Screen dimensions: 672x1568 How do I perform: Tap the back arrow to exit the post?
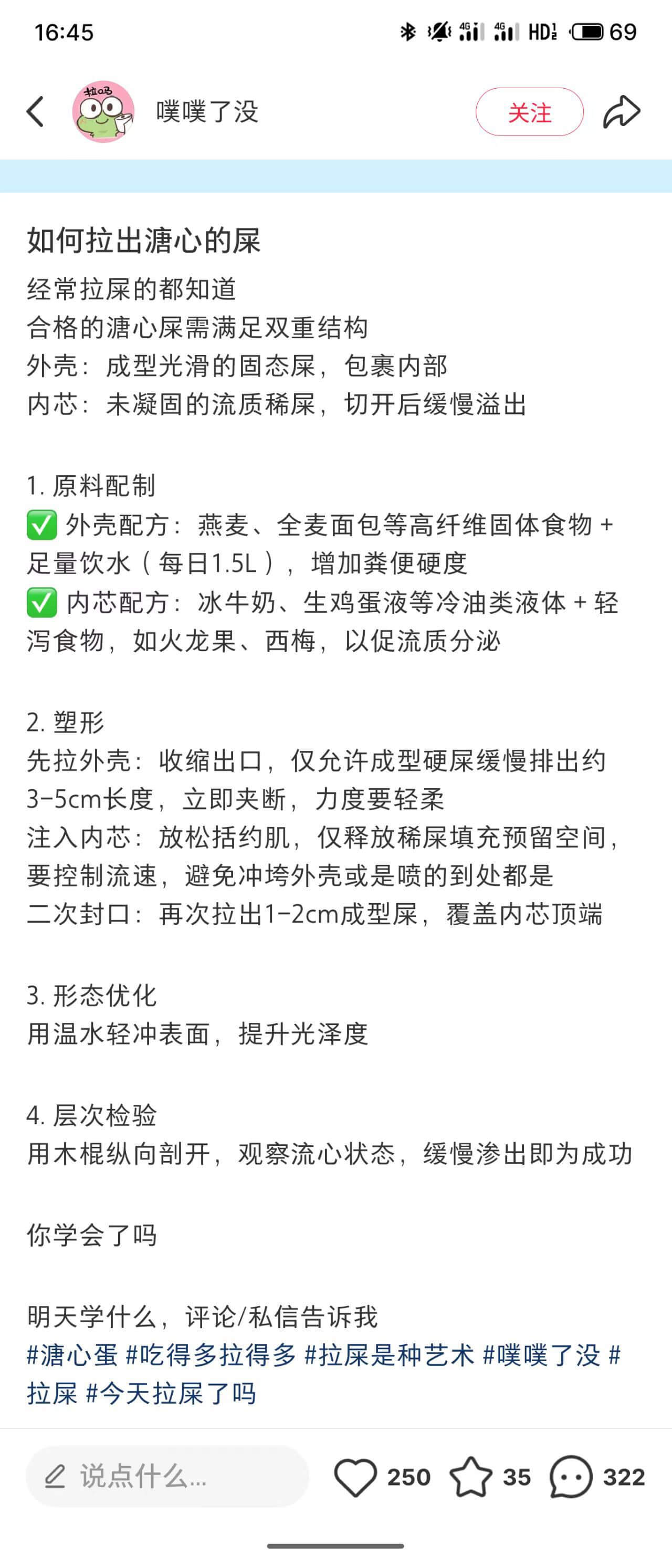click(x=35, y=112)
